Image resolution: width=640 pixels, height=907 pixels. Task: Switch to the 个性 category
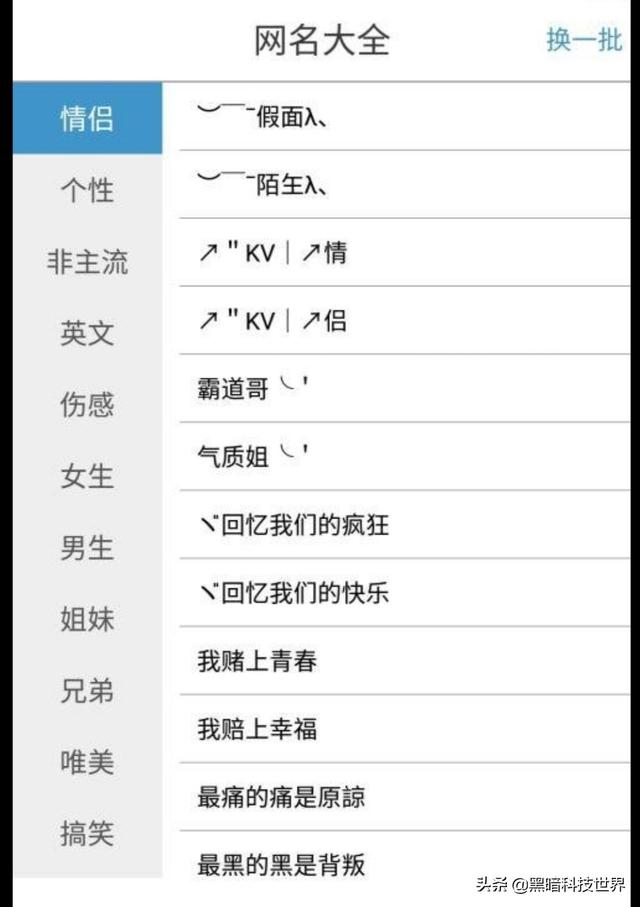(87, 190)
